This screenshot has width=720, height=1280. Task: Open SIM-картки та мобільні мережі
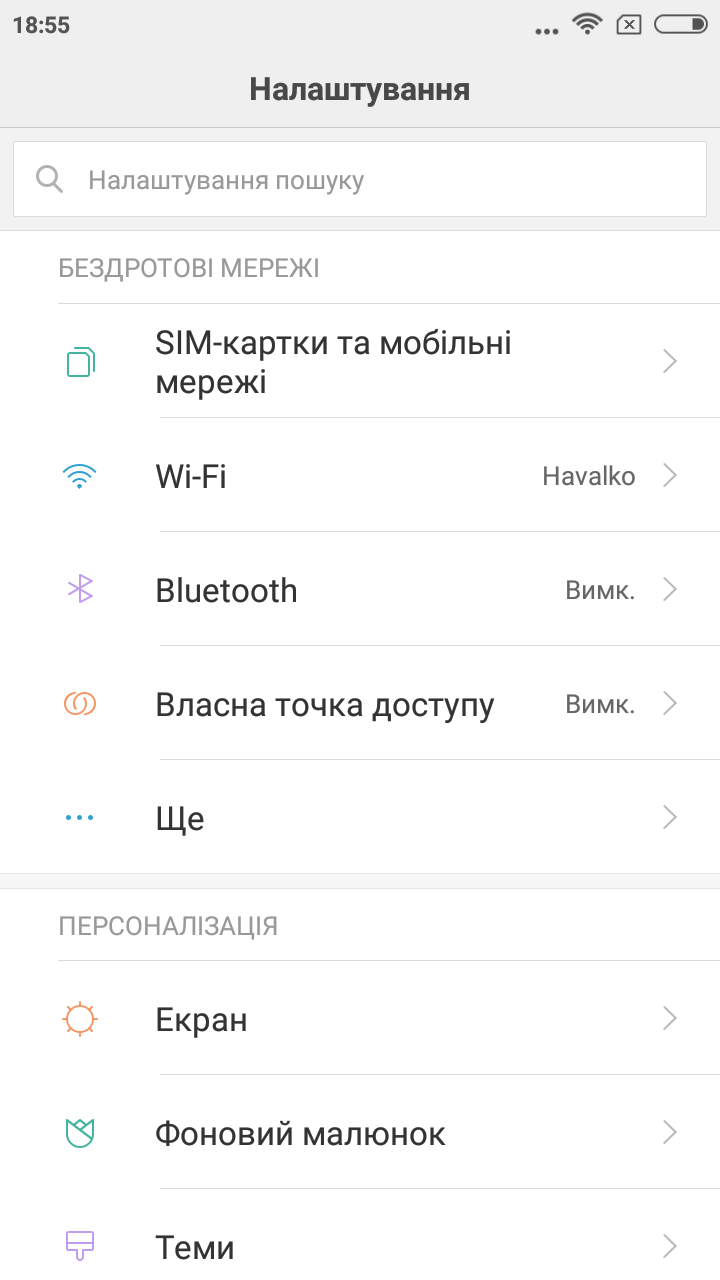pos(360,361)
